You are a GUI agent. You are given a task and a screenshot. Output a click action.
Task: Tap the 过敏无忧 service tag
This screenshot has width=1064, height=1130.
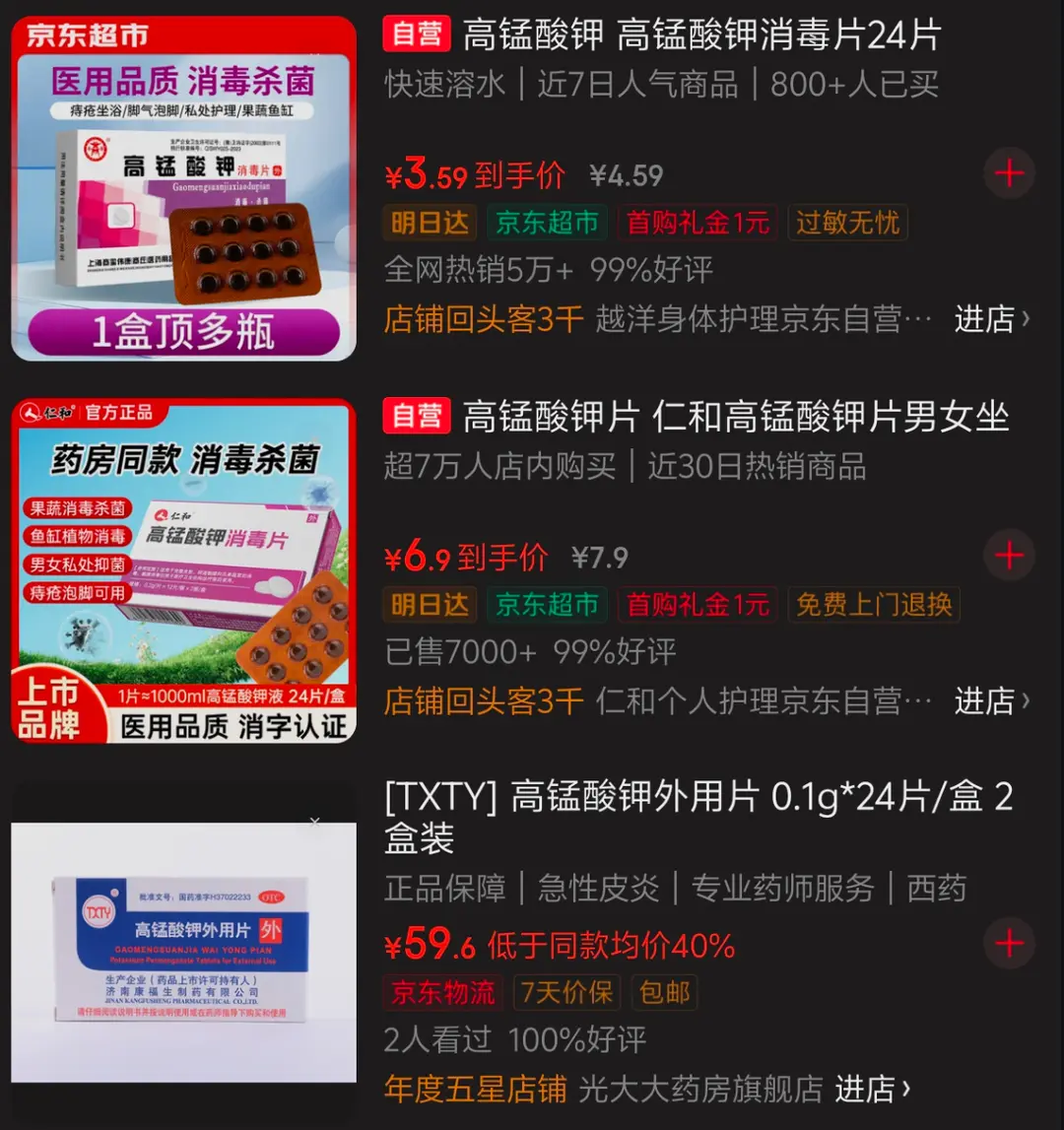(847, 222)
